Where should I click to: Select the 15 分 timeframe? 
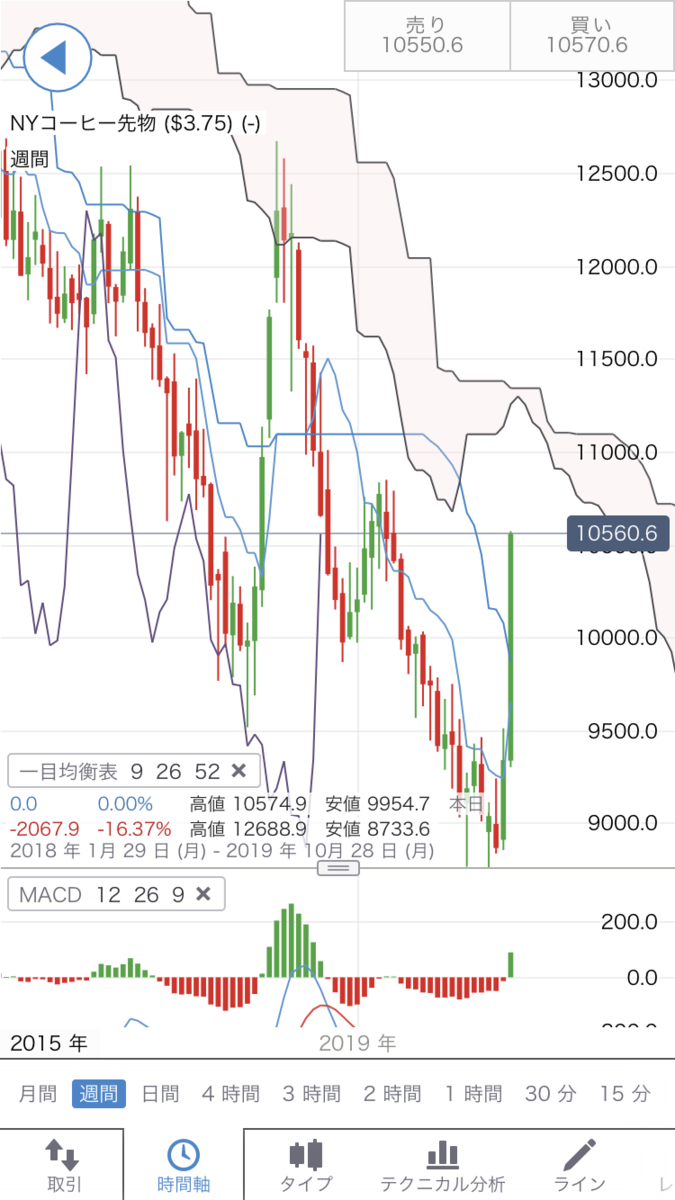pos(626,1094)
